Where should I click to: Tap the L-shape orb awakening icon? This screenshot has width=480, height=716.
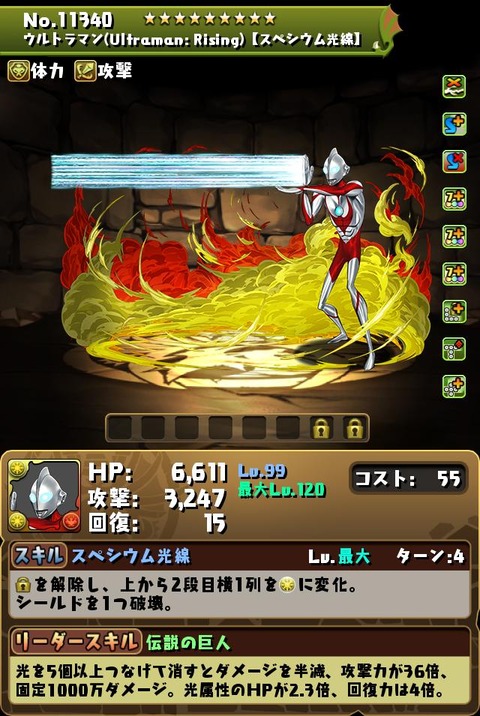tap(454, 312)
